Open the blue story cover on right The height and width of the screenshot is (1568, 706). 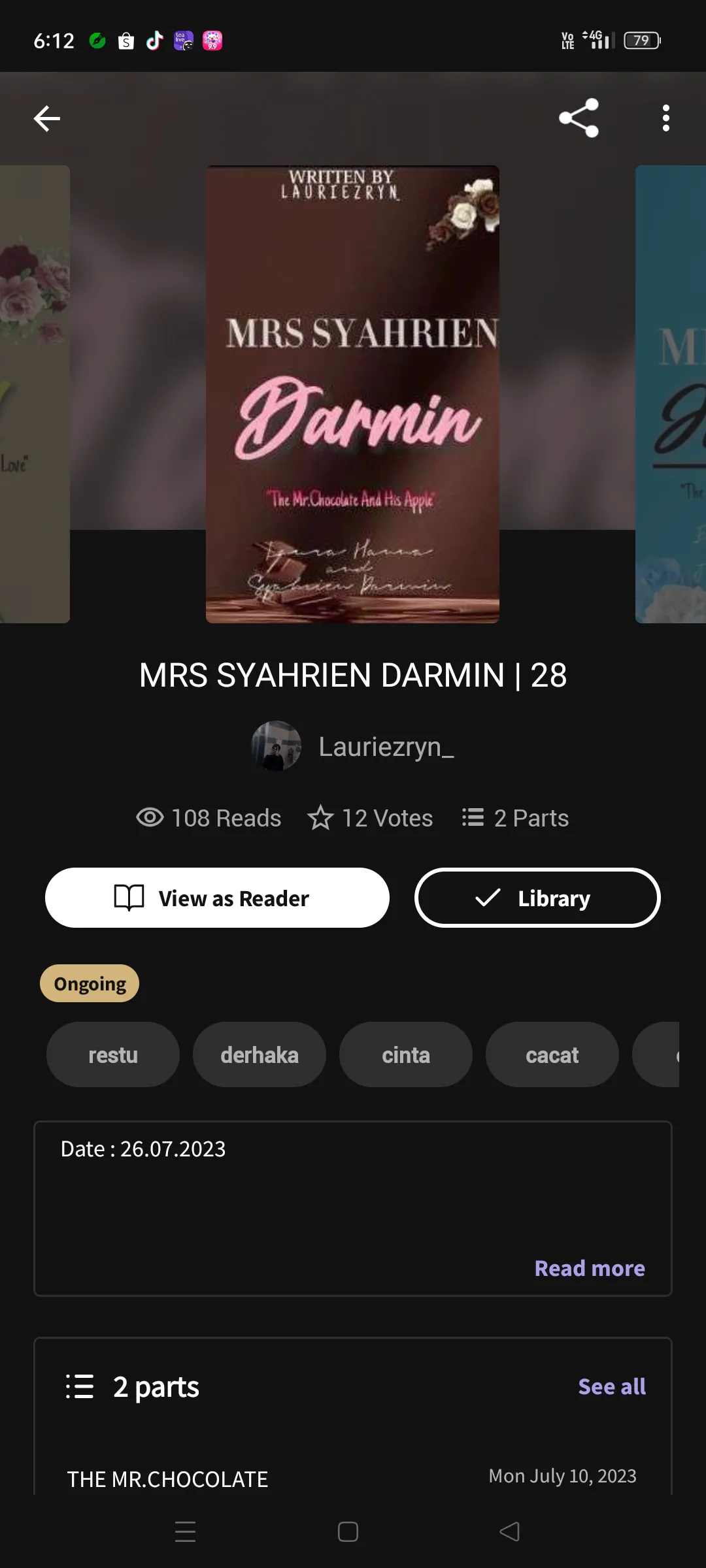(671, 394)
